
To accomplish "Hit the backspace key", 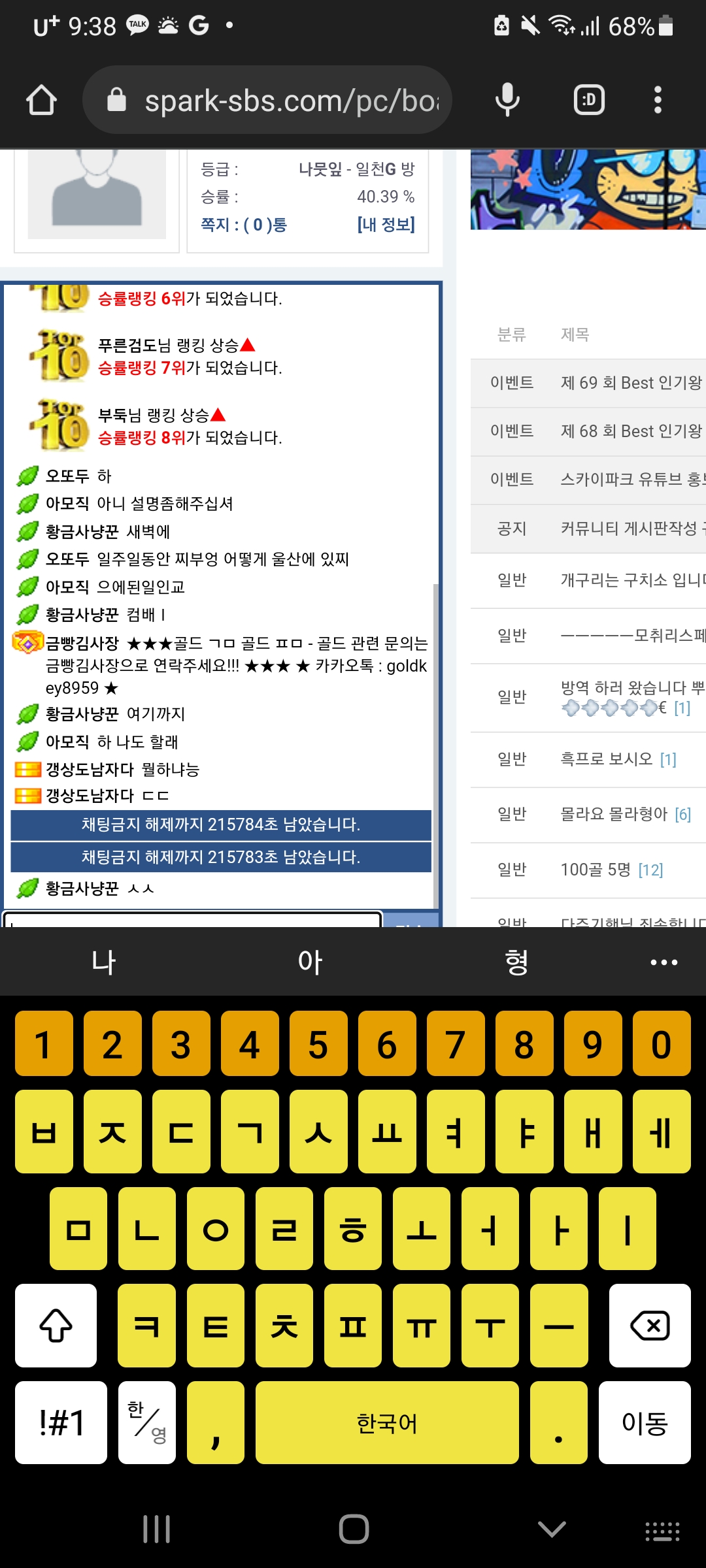I will pos(649,1326).
